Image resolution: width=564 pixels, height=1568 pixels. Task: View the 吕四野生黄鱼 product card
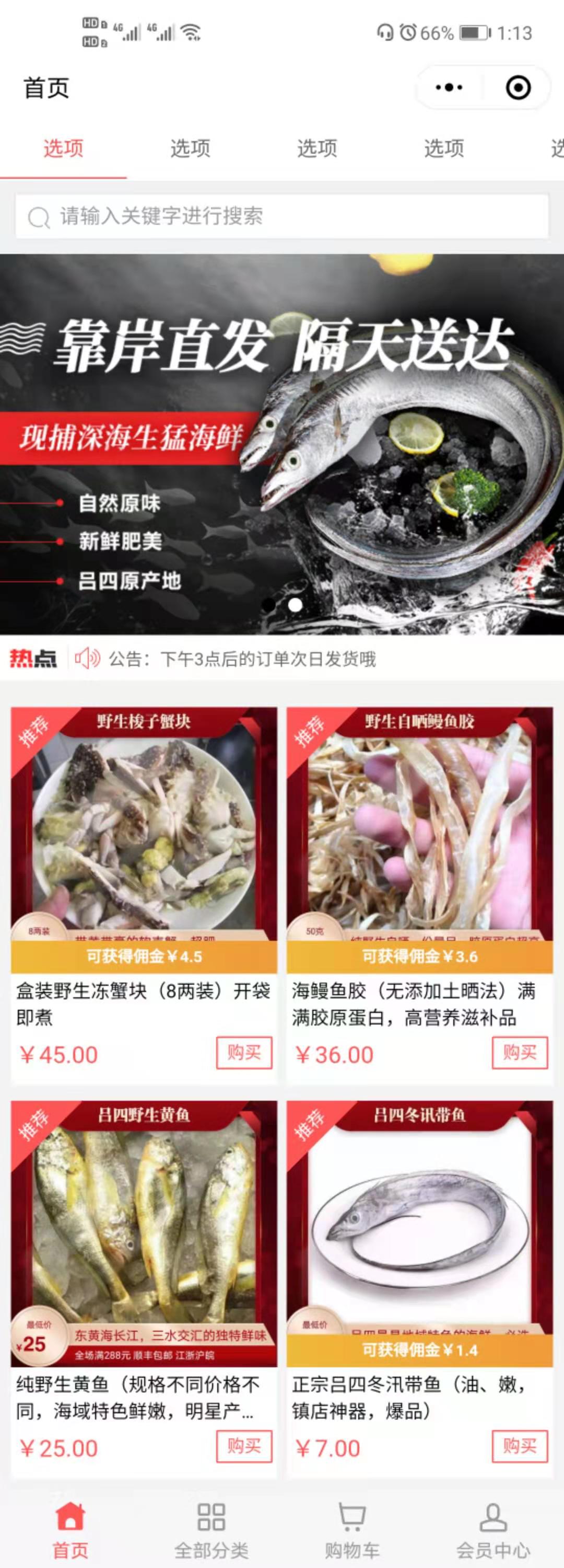point(144,1224)
